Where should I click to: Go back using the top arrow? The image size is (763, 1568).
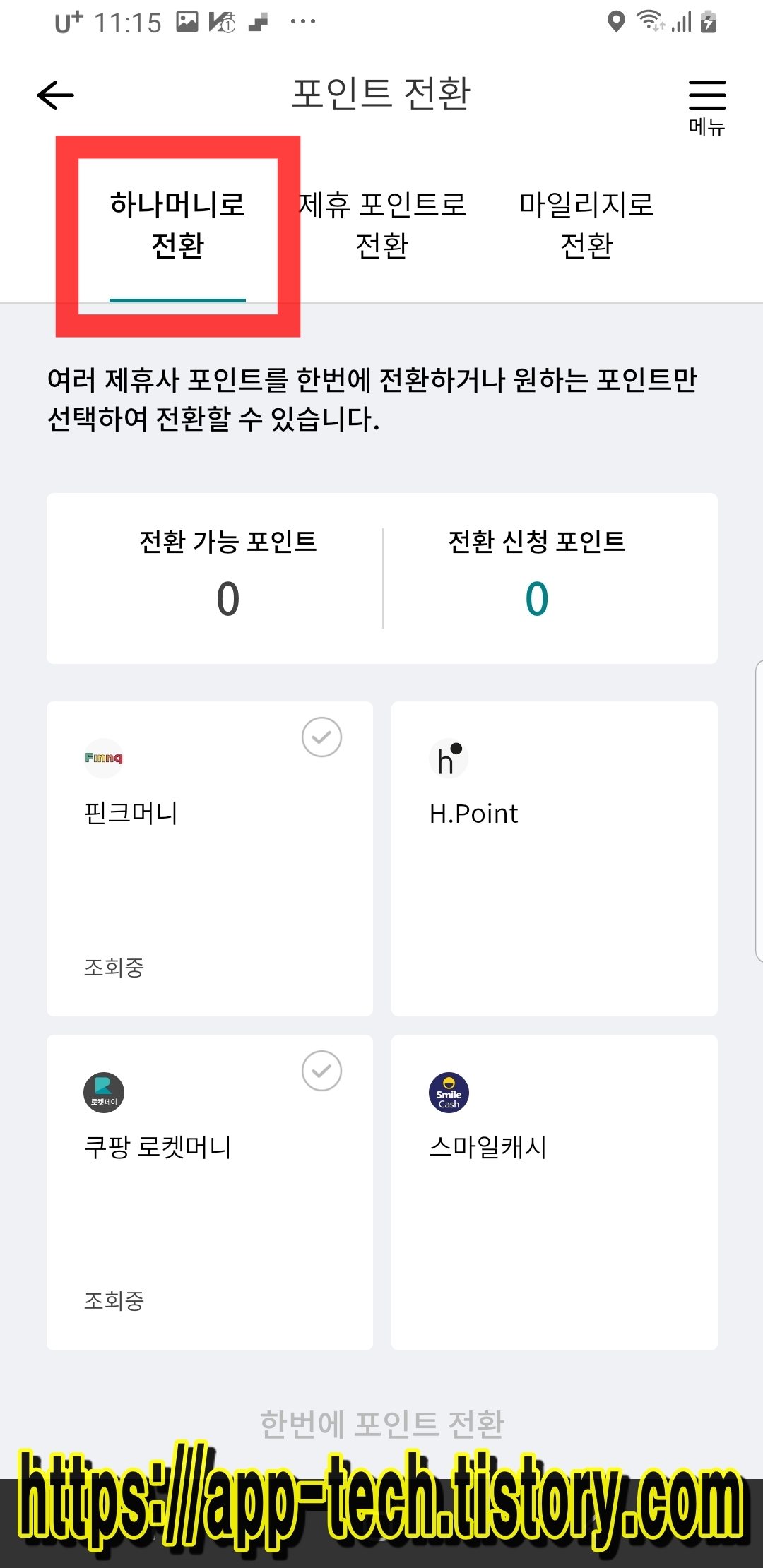[55, 95]
